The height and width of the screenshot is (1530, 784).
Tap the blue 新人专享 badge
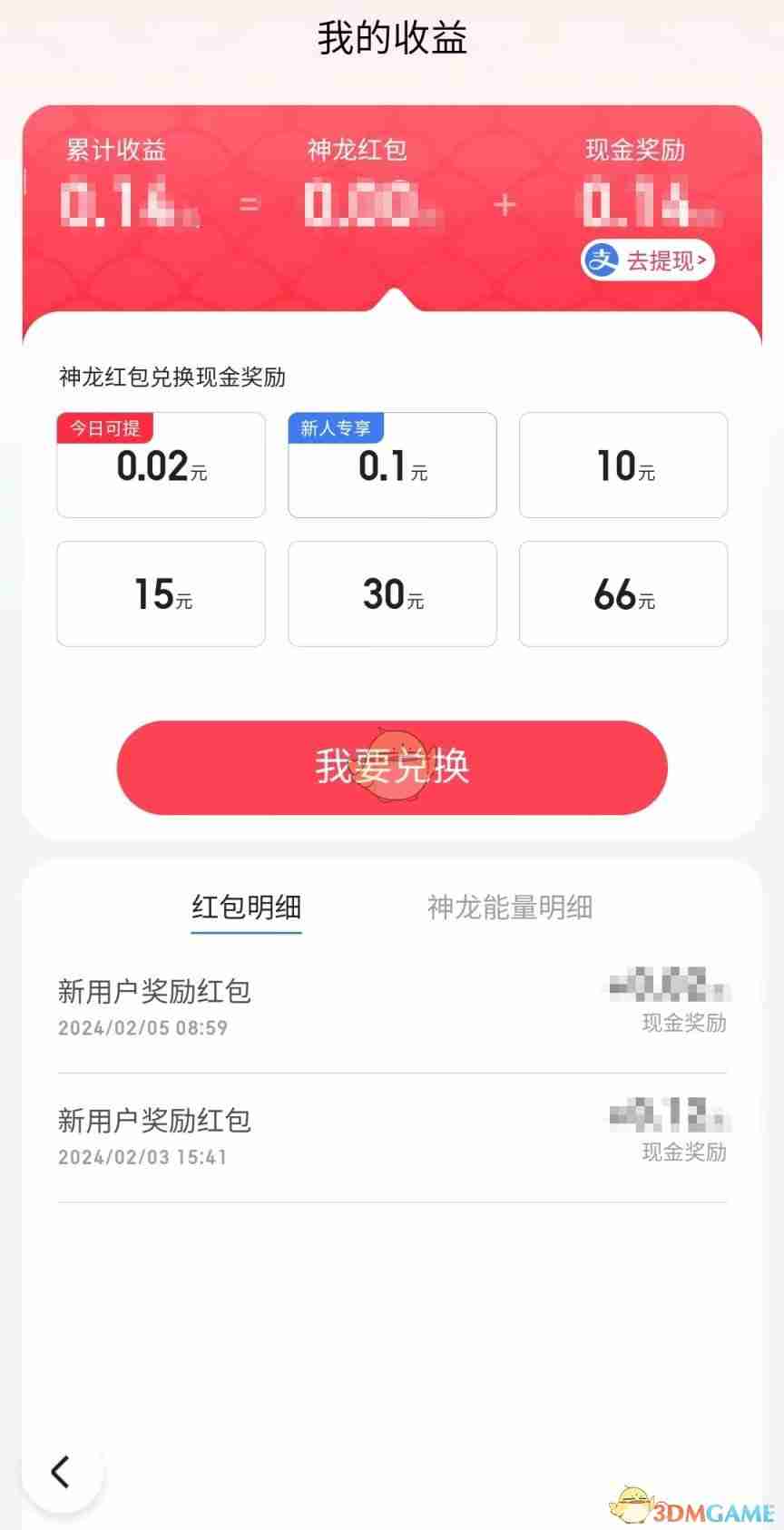tap(336, 427)
